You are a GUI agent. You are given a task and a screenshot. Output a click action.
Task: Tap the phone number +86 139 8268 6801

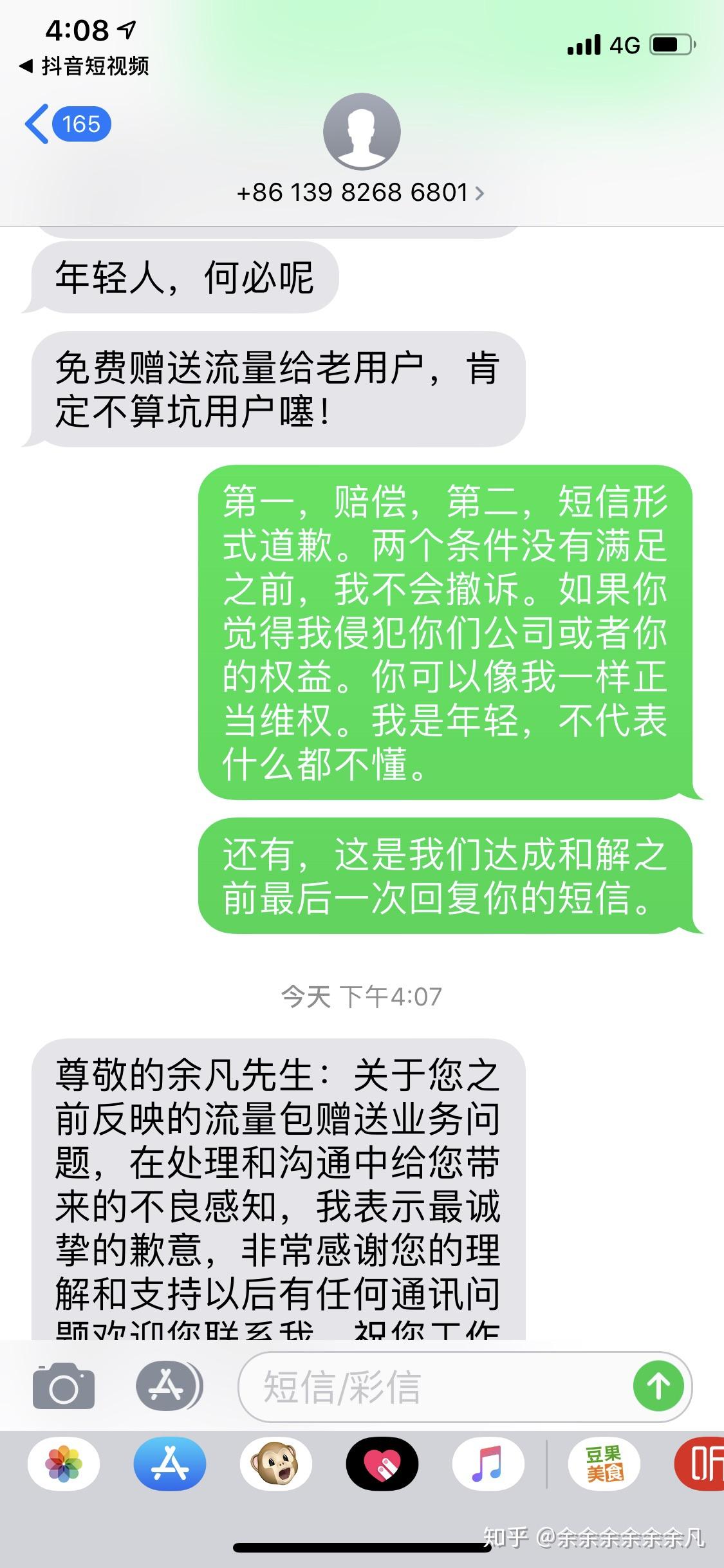[353, 192]
